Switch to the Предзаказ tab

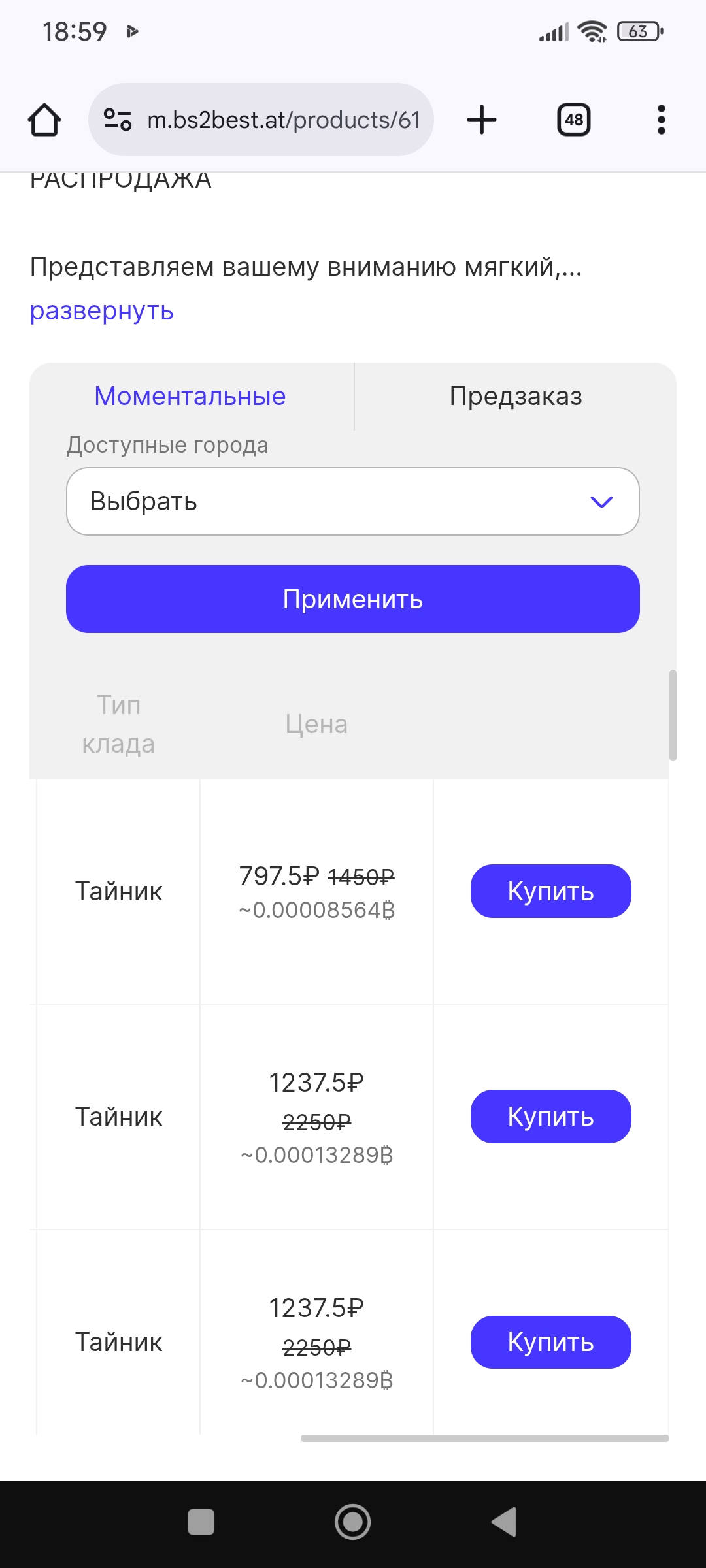coord(516,396)
